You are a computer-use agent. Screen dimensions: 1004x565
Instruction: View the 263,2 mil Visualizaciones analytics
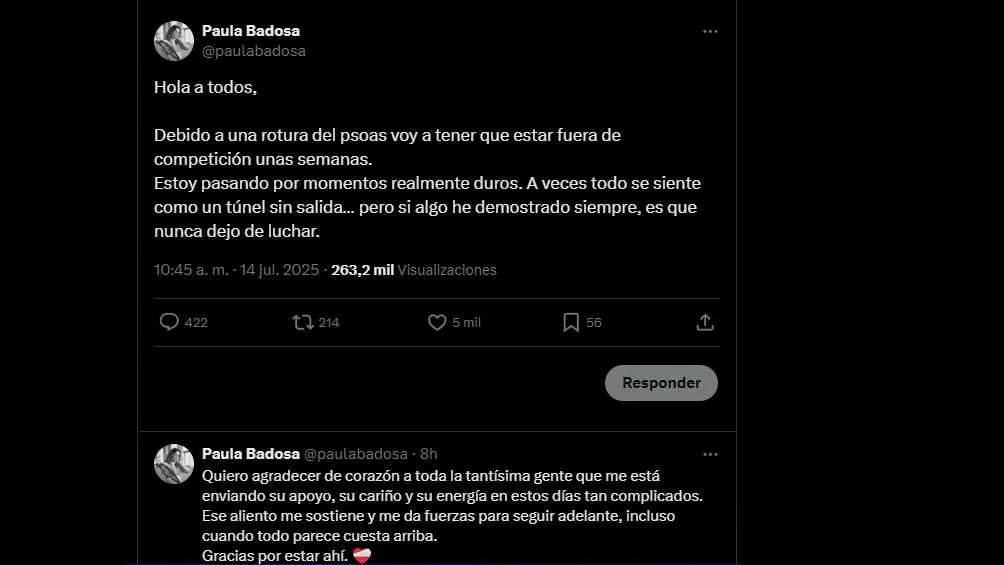[414, 270]
